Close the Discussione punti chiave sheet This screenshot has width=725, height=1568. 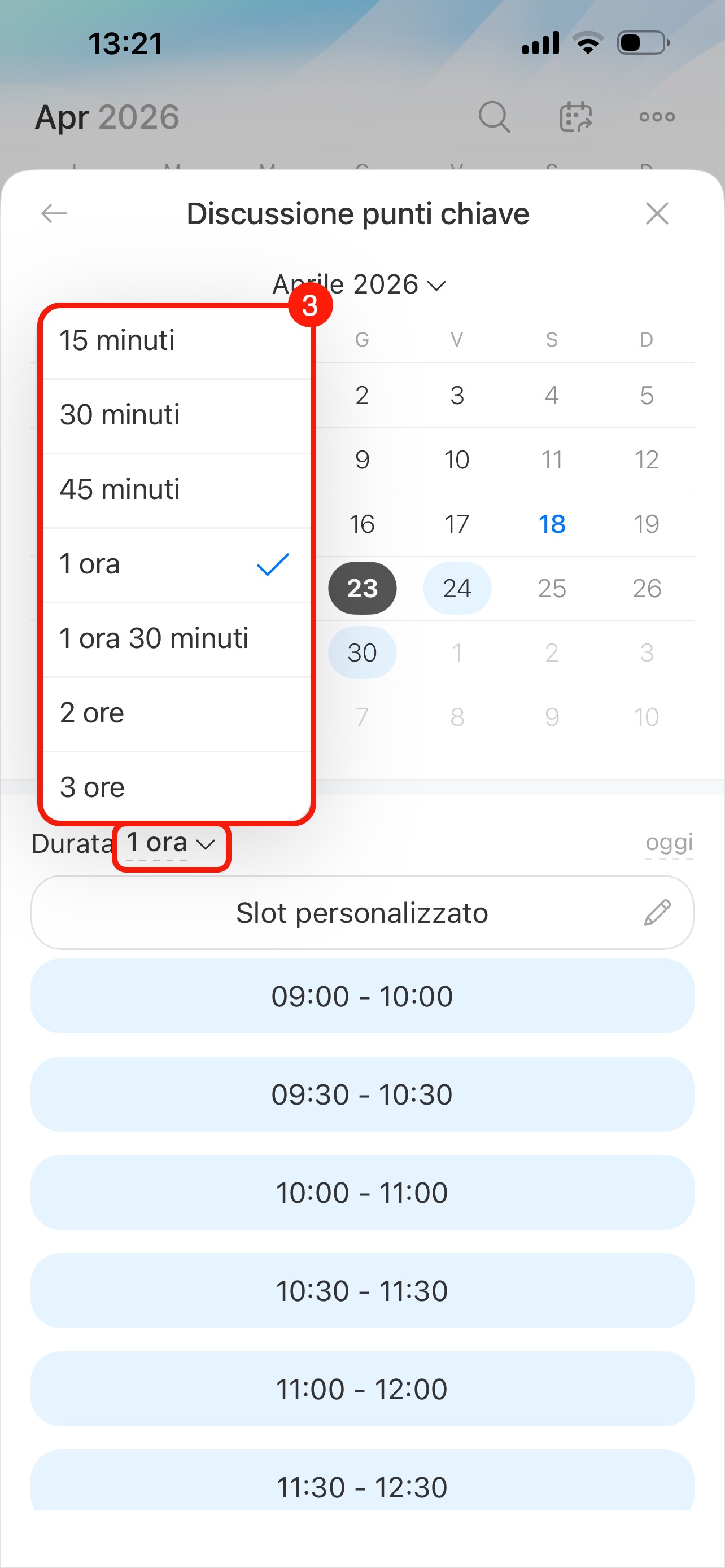pos(657,214)
